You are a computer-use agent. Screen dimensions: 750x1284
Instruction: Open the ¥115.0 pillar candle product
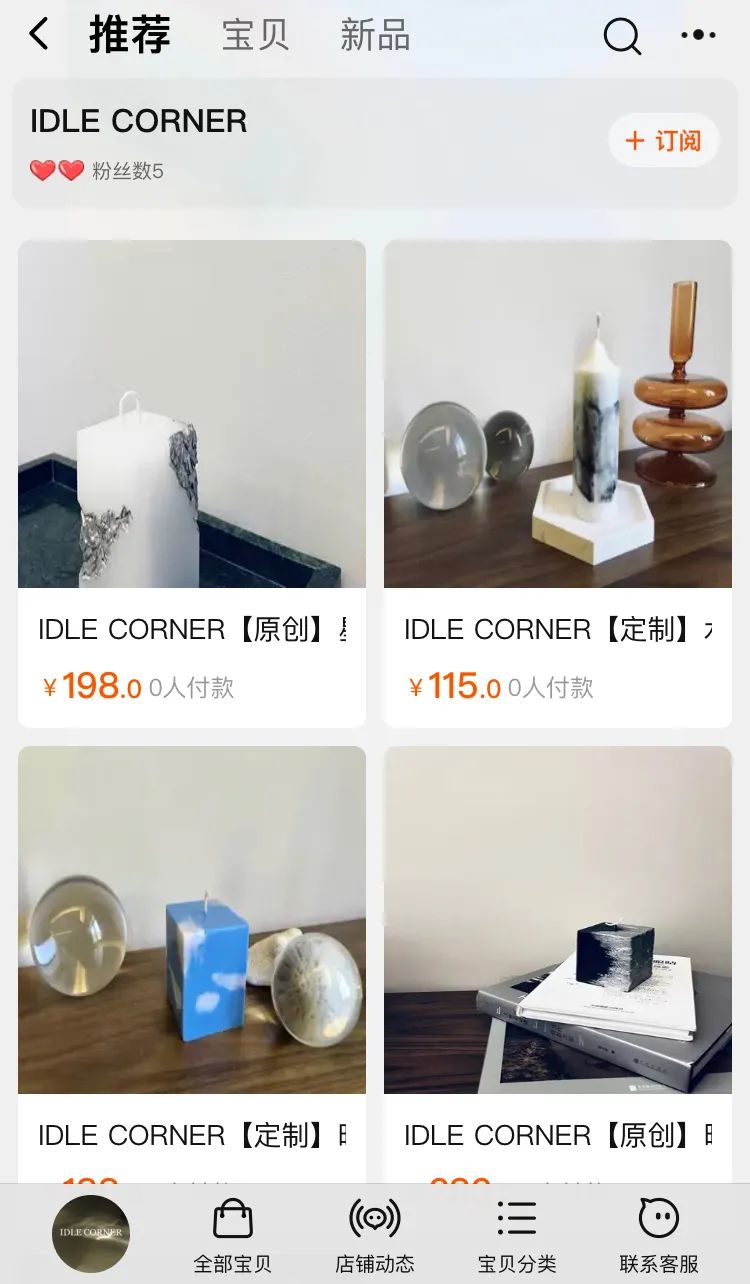(558, 414)
